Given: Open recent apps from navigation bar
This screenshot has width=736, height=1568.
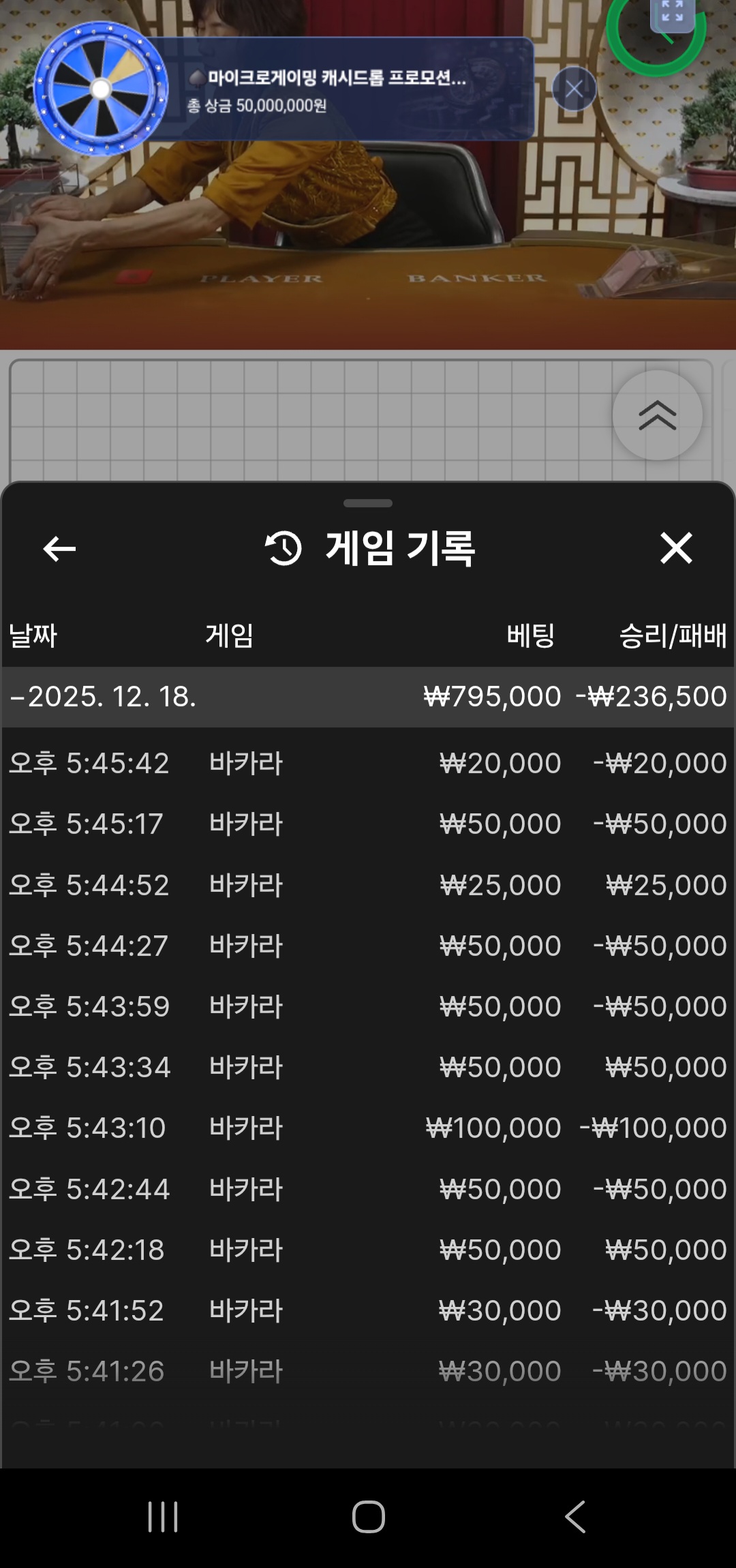Looking at the screenshot, I should tap(163, 1517).
